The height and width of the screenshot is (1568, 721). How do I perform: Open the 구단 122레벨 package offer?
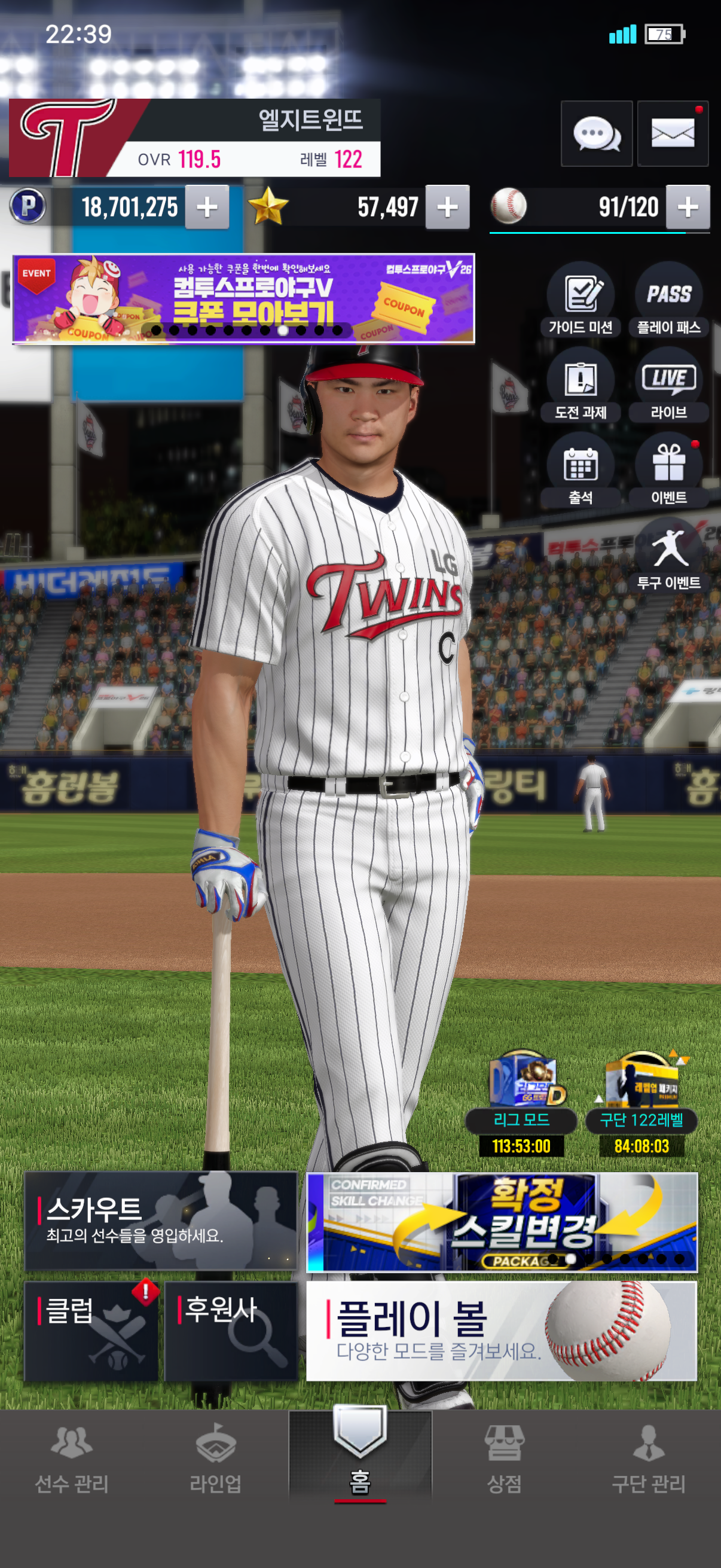[641, 1103]
